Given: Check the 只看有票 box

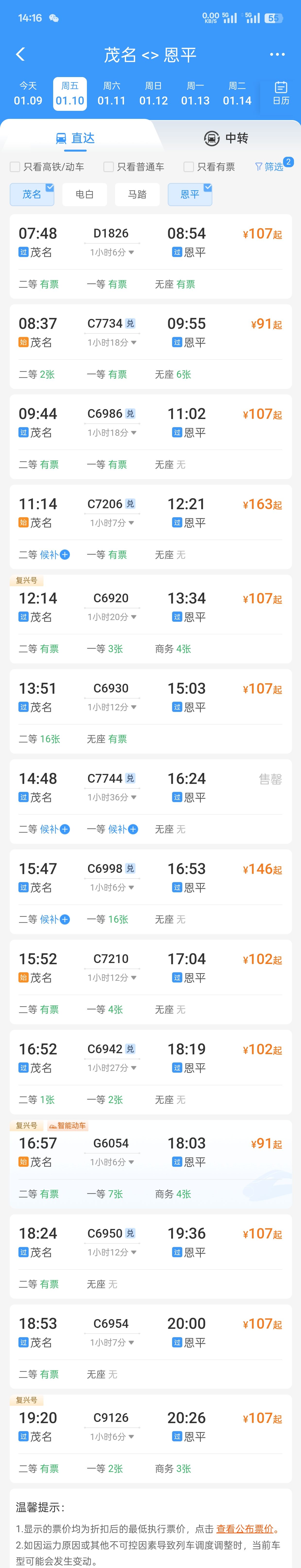Looking at the screenshot, I should [189, 167].
